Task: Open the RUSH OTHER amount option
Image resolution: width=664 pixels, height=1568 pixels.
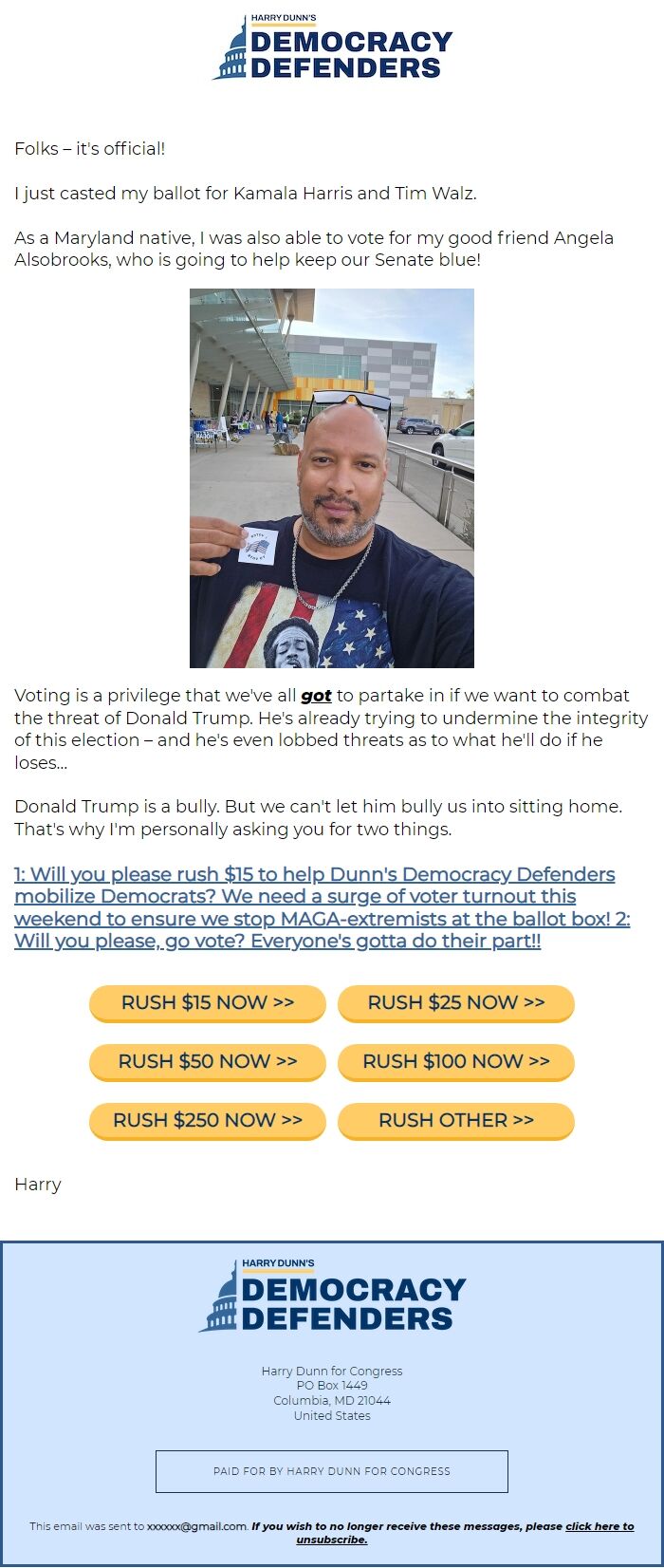Action: tap(456, 1120)
